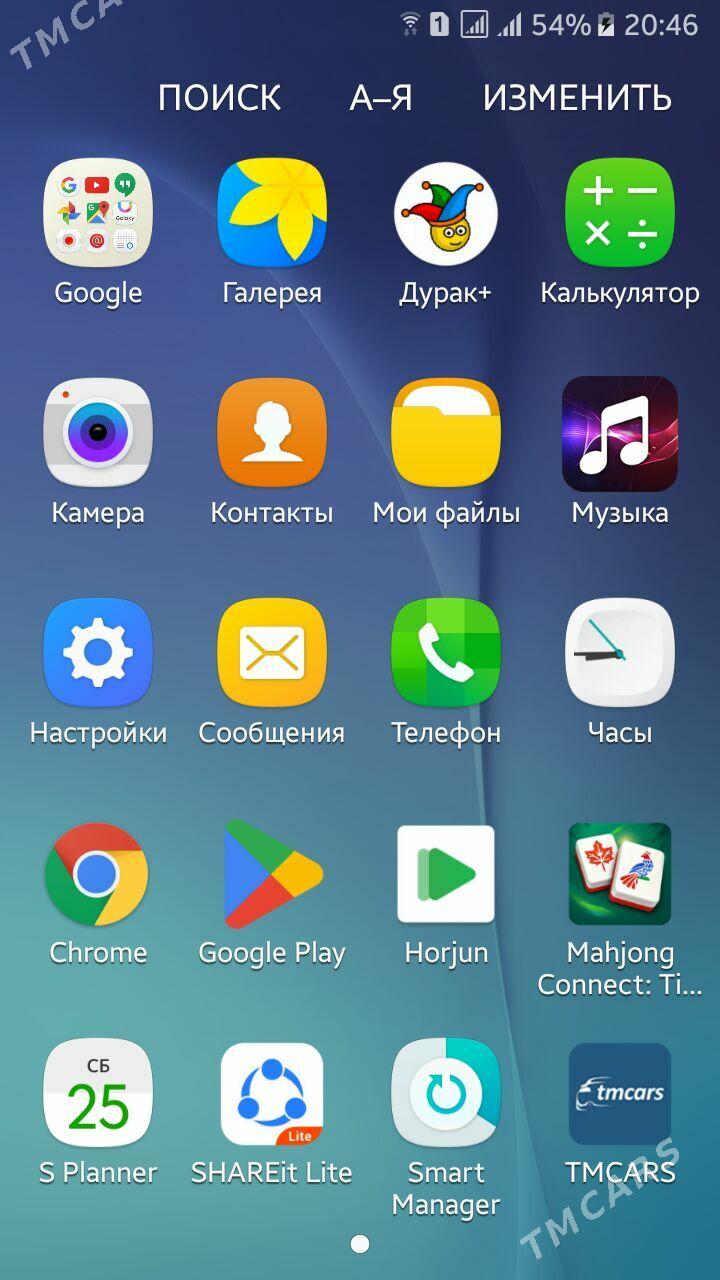Launch the Телефон dialer

coord(446,654)
